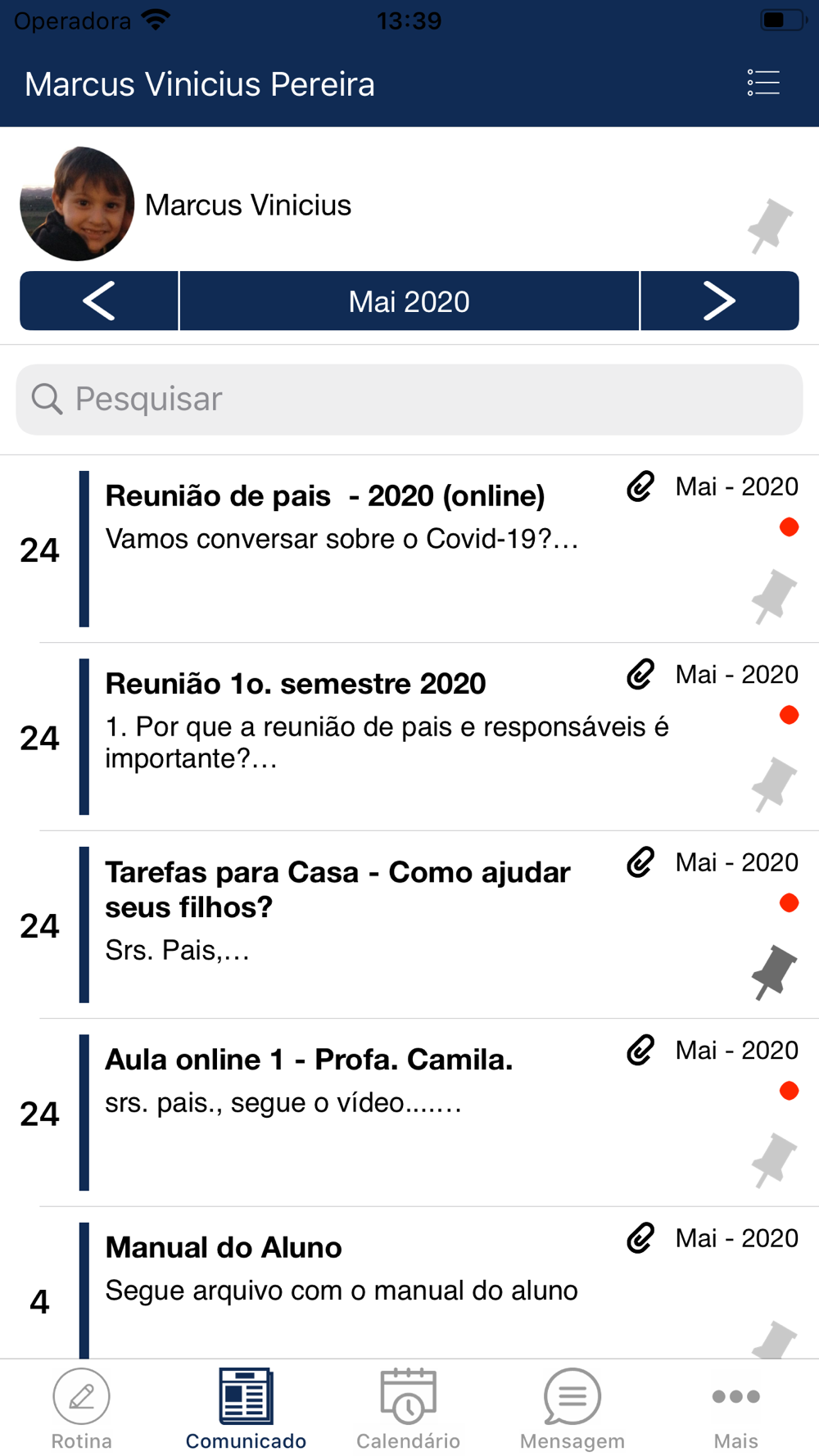Open Reunião de pais - 2020 (online) notice
The image size is (819, 1456).
(x=409, y=549)
